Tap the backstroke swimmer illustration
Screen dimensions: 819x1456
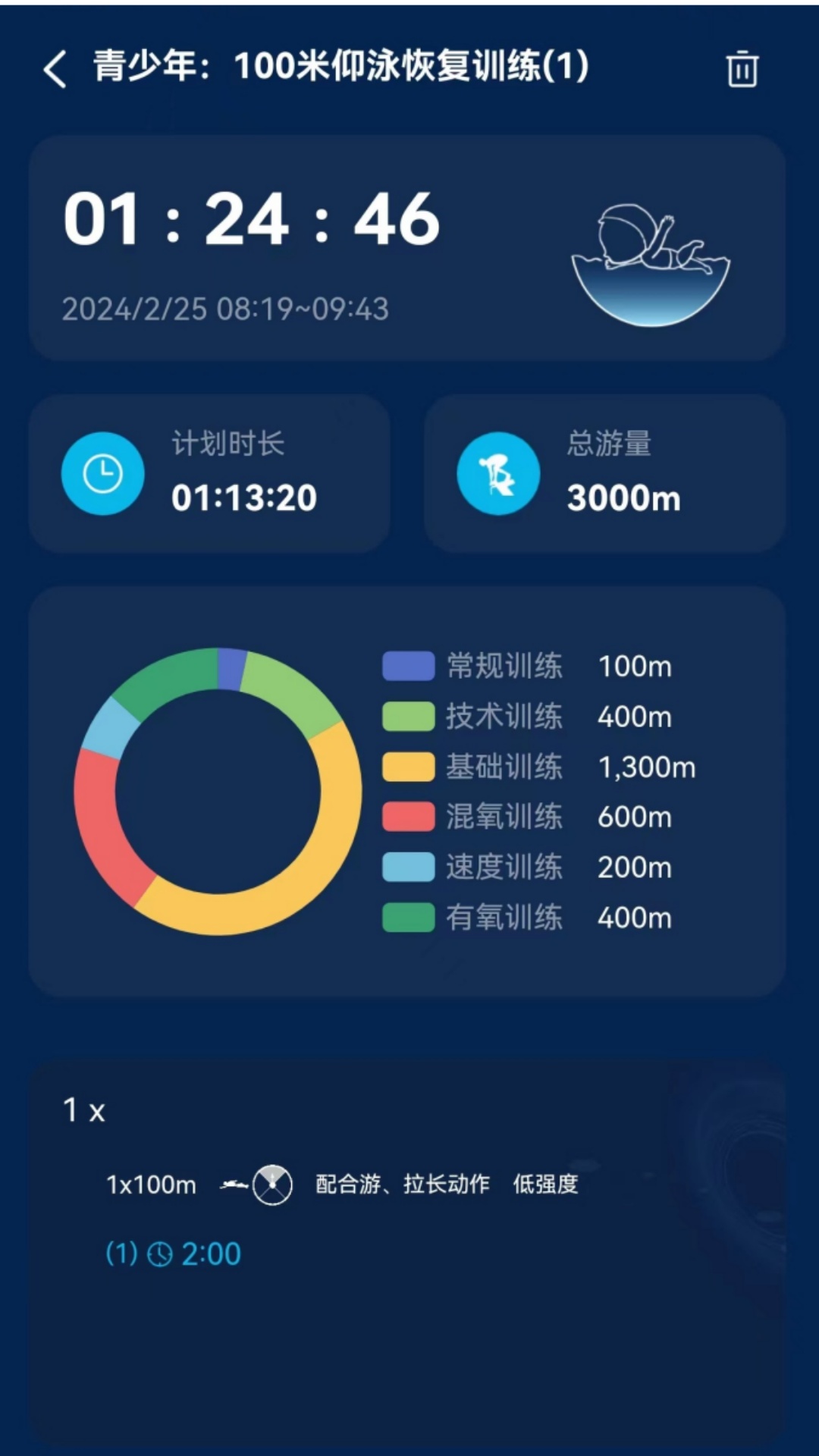(651, 262)
